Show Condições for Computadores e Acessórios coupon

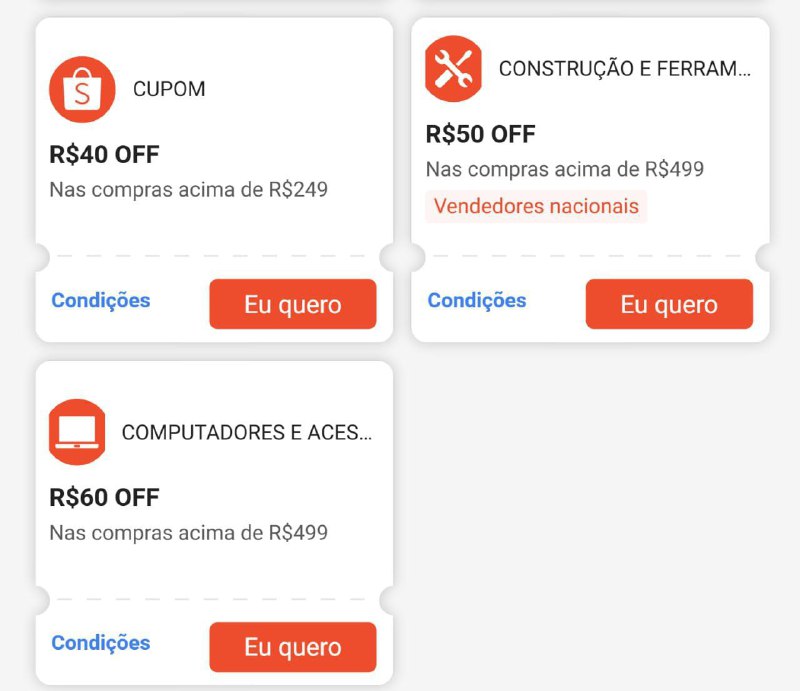(x=101, y=643)
